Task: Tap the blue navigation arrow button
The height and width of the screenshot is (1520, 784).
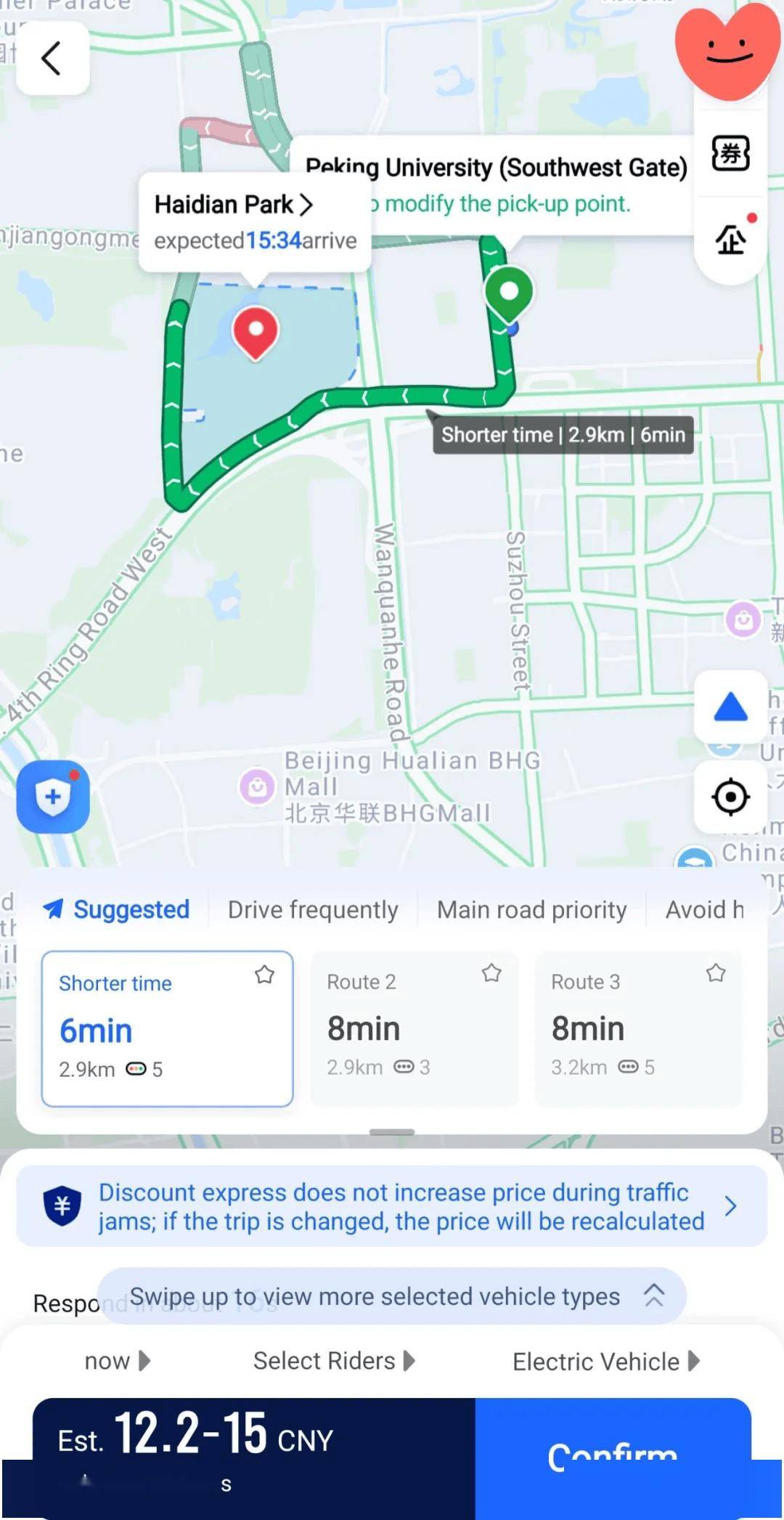Action: 730,707
